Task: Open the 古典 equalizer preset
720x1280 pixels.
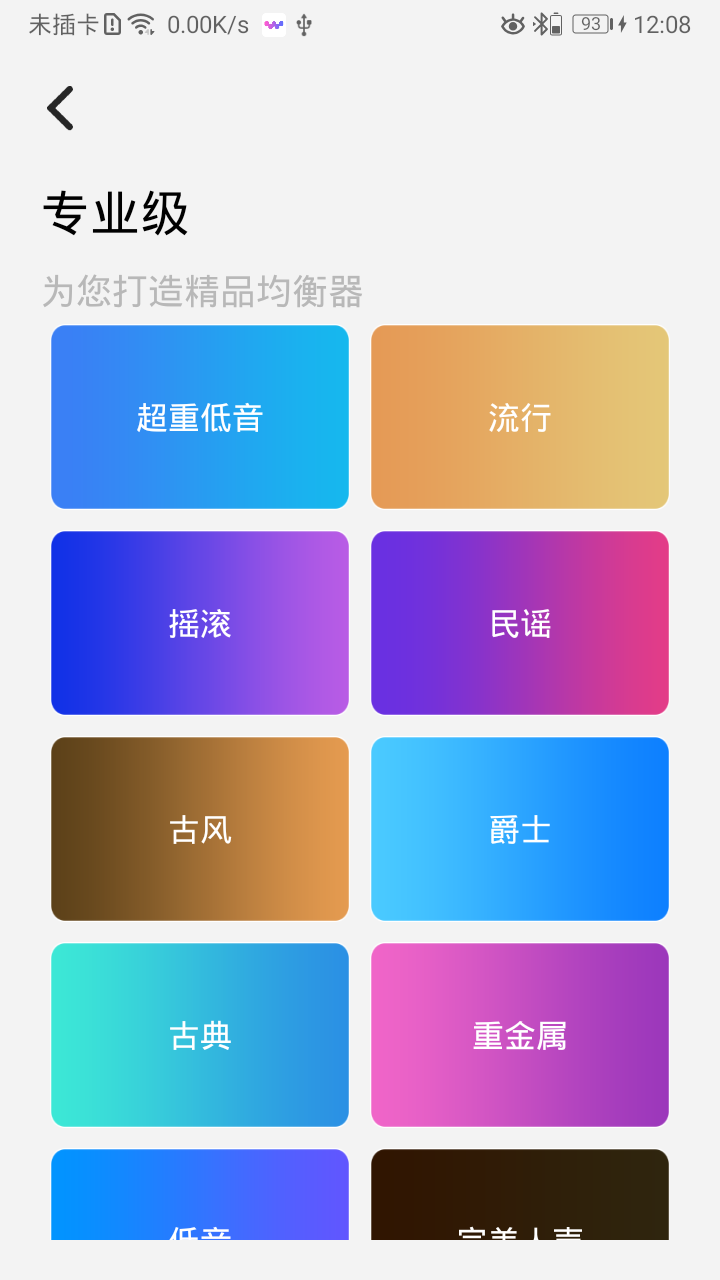Action: 200,1035
